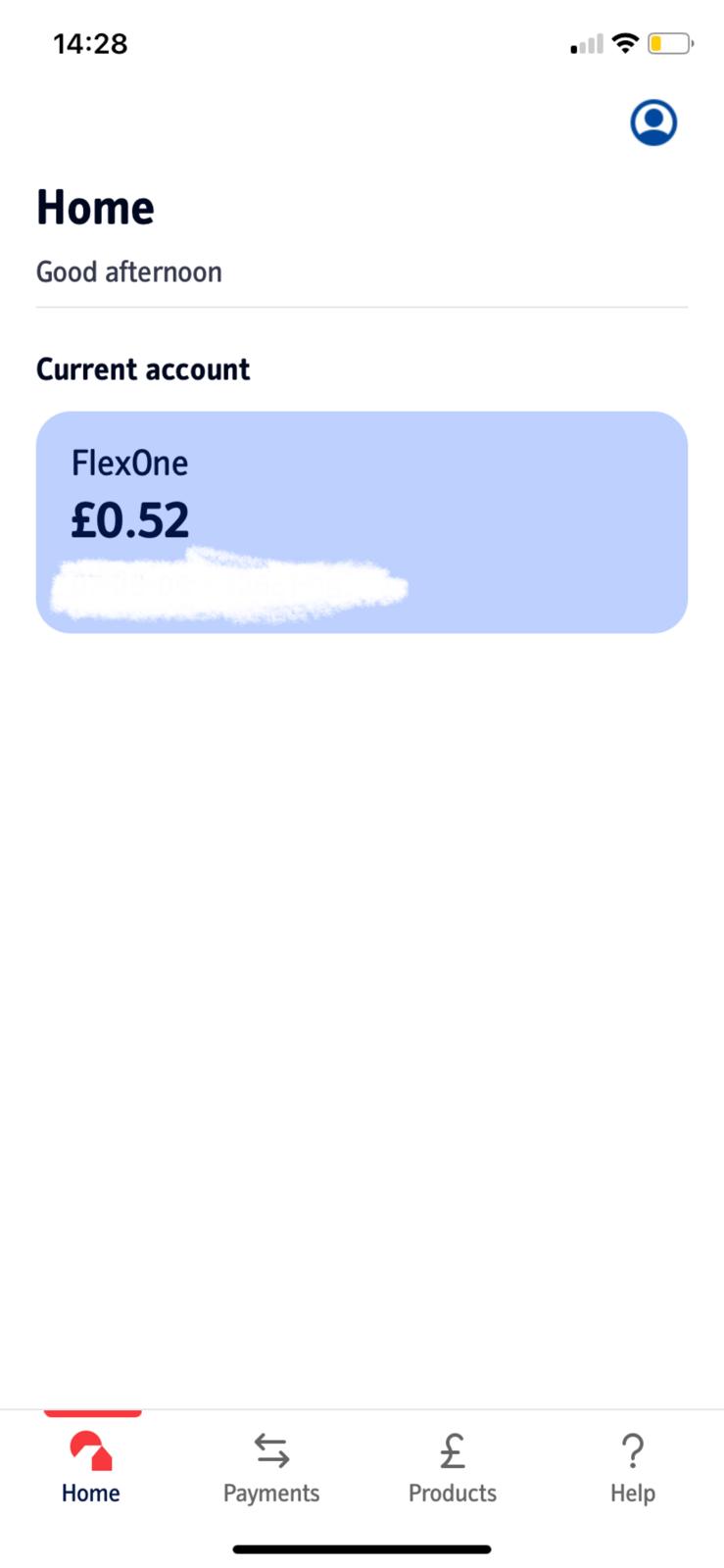Open Products via the pound sign icon
The image size is (724, 1568).
452,1451
